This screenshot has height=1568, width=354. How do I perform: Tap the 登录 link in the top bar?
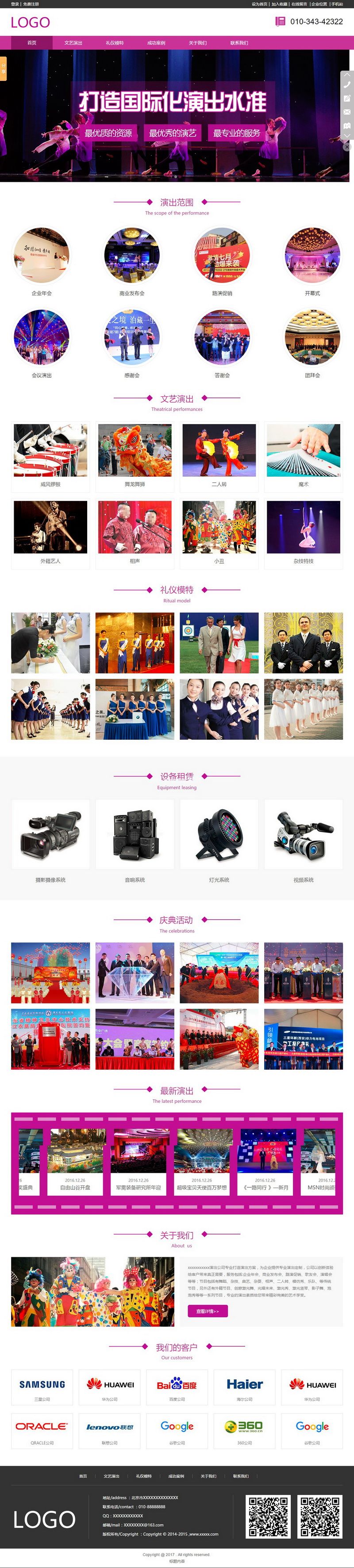(15, 4)
